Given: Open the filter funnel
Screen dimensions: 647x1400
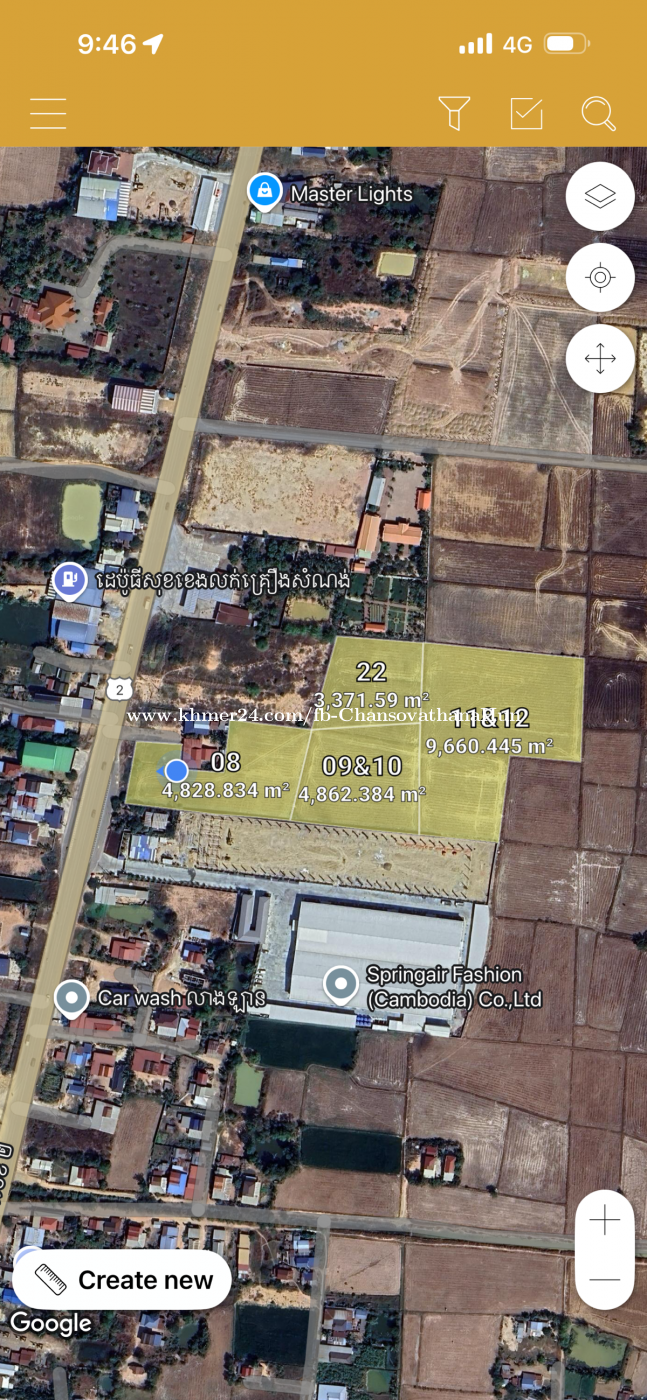Looking at the screenshot, I should point(454,113).
